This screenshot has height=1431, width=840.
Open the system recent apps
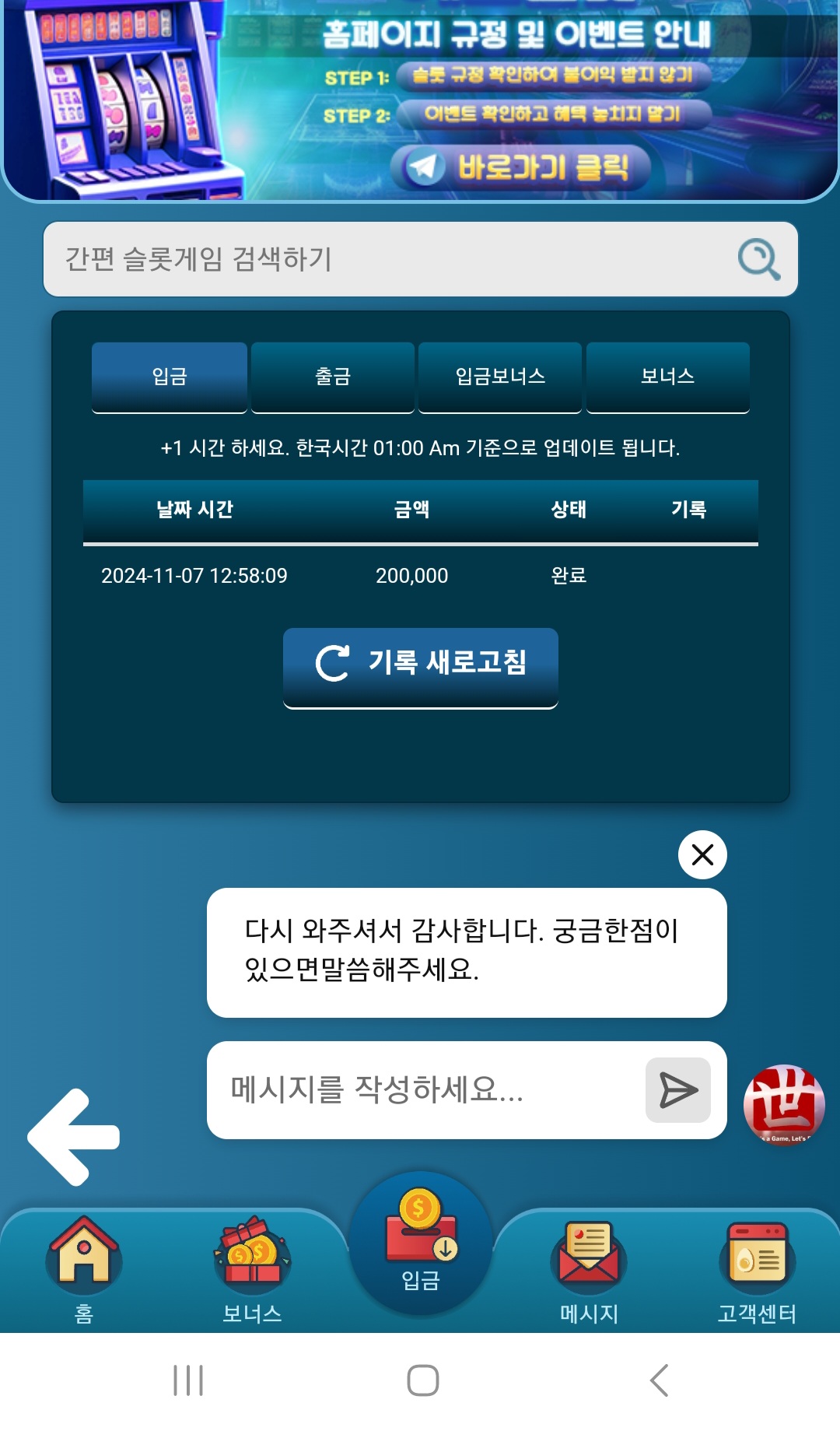pos(188,1380)
